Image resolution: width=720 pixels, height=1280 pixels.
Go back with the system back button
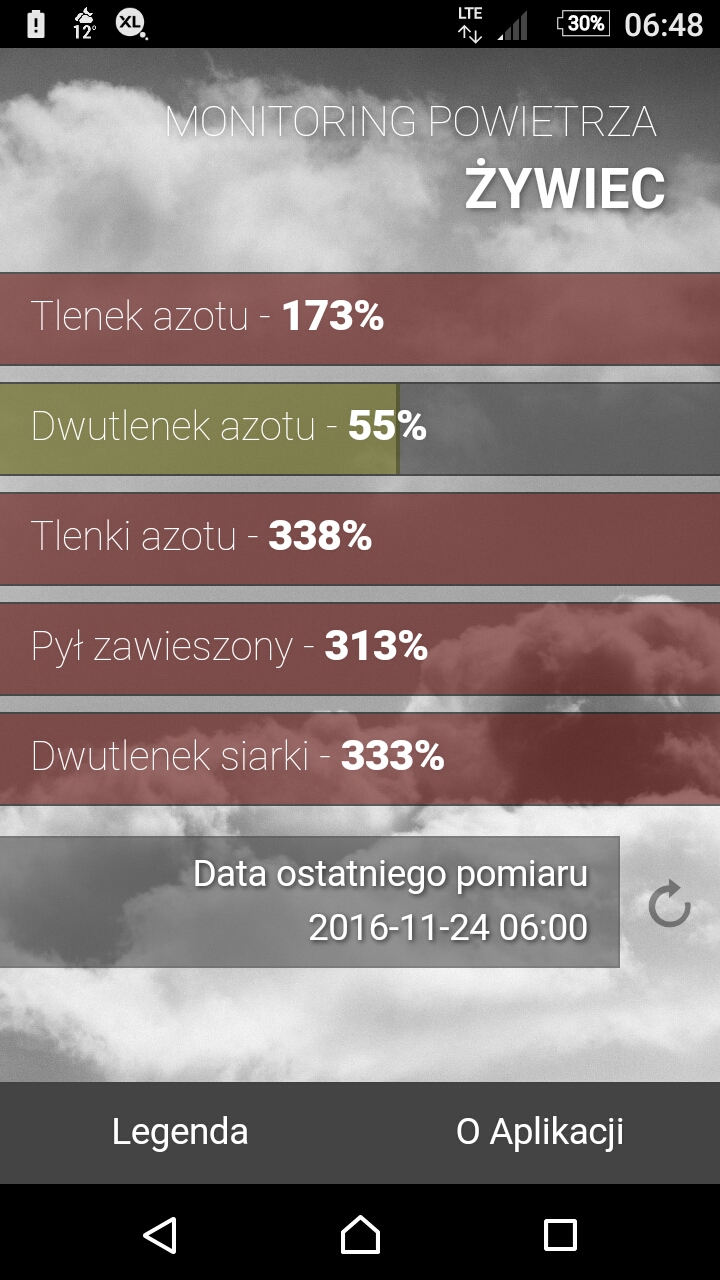pos(160,1234)
